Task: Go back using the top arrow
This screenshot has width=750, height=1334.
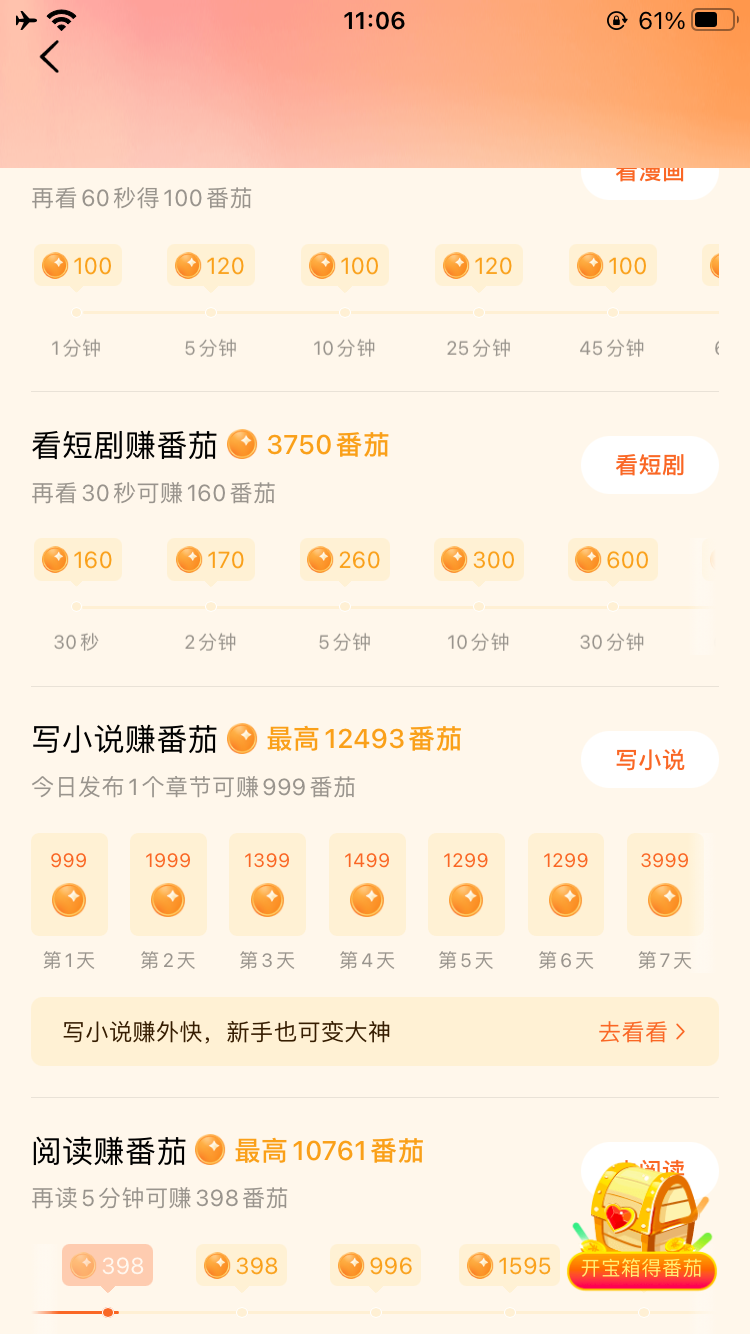Action: pyautogui.click(x=50, y=57)
